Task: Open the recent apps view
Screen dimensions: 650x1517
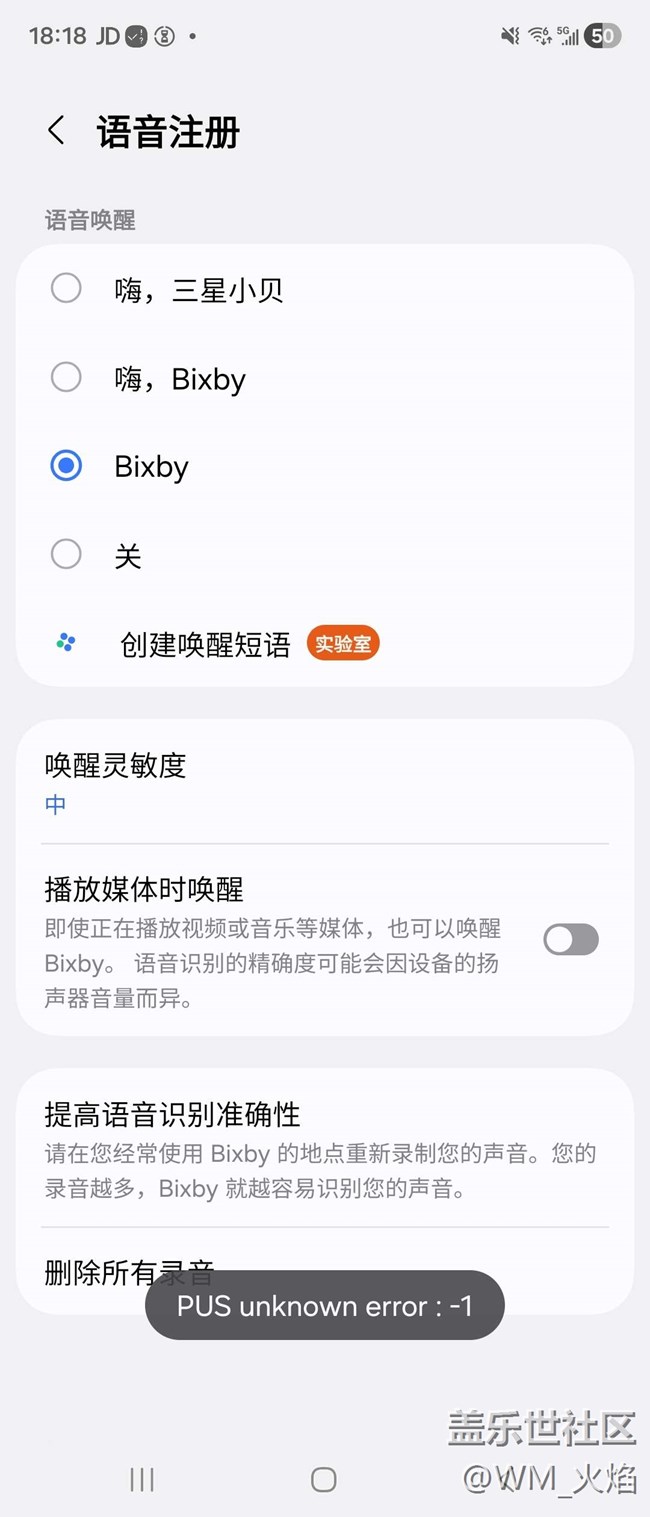Action: [142, 1480]
